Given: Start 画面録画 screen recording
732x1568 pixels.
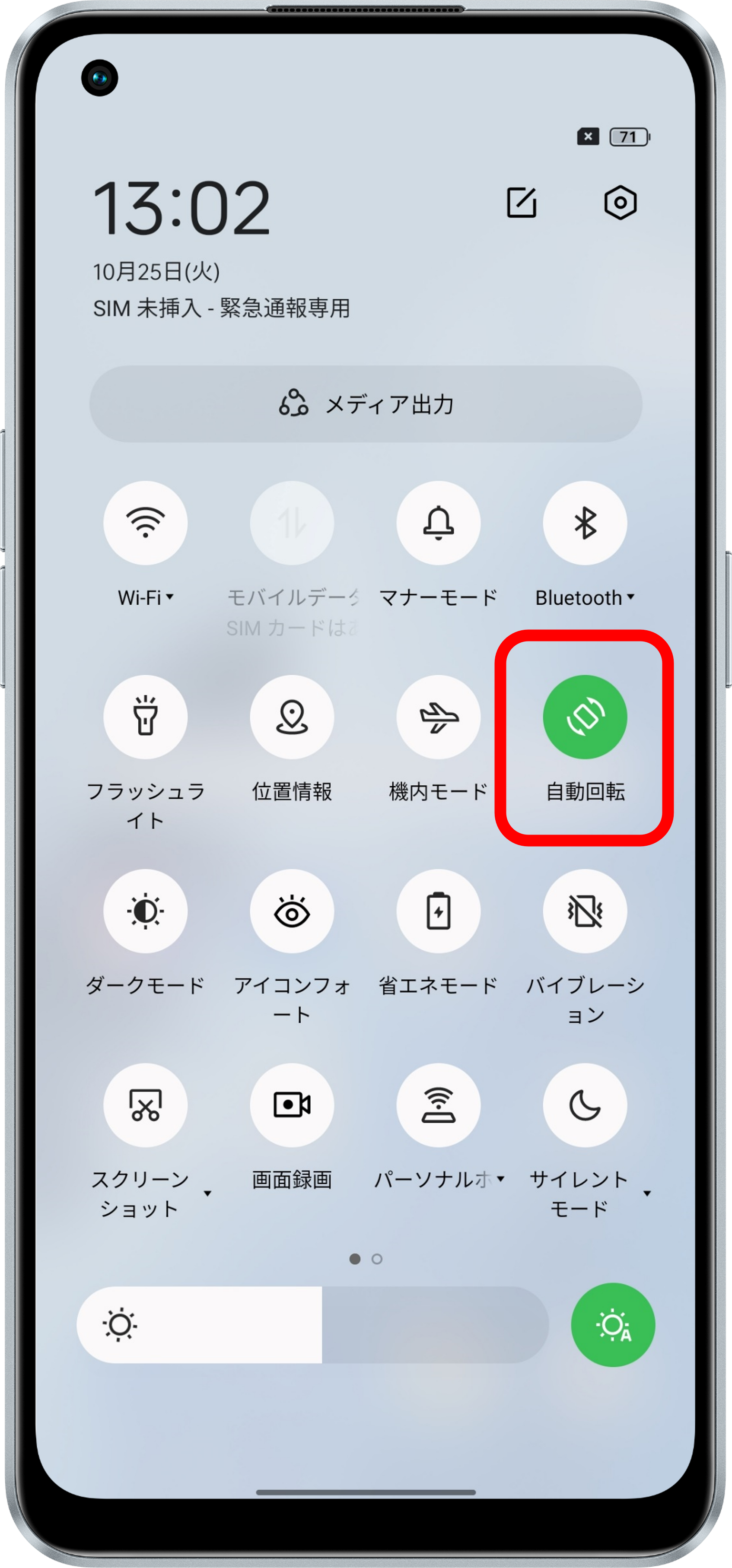Looking at the screenshot, I should pos(292,1105).
